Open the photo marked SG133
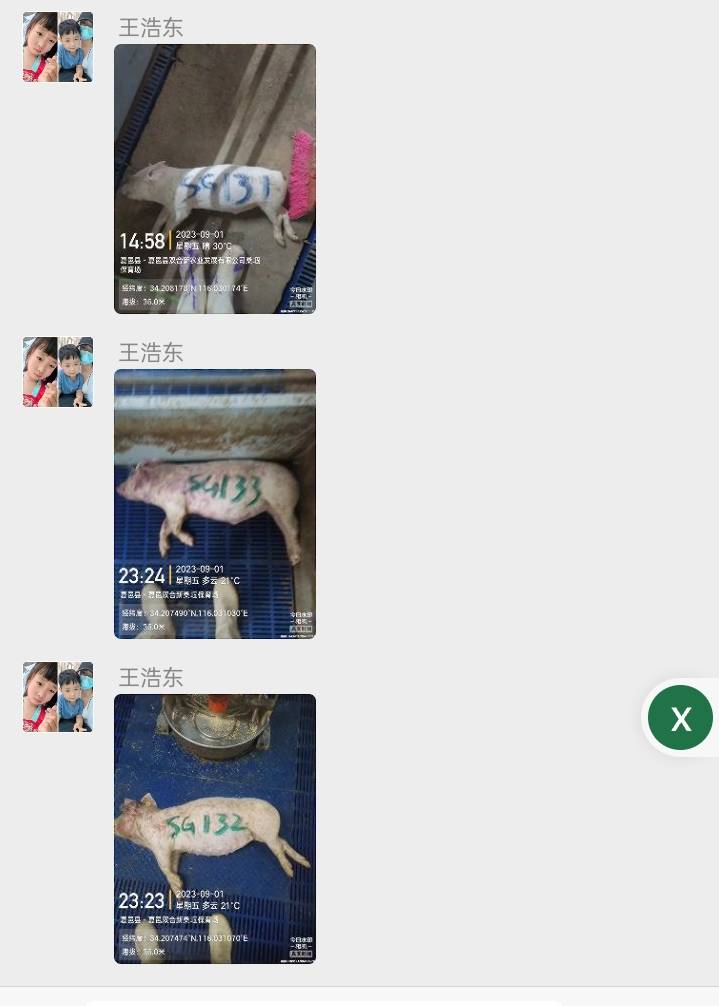The width and height of the screenshot is (719, 1006). pyautogui.click(x=215, y=504)
